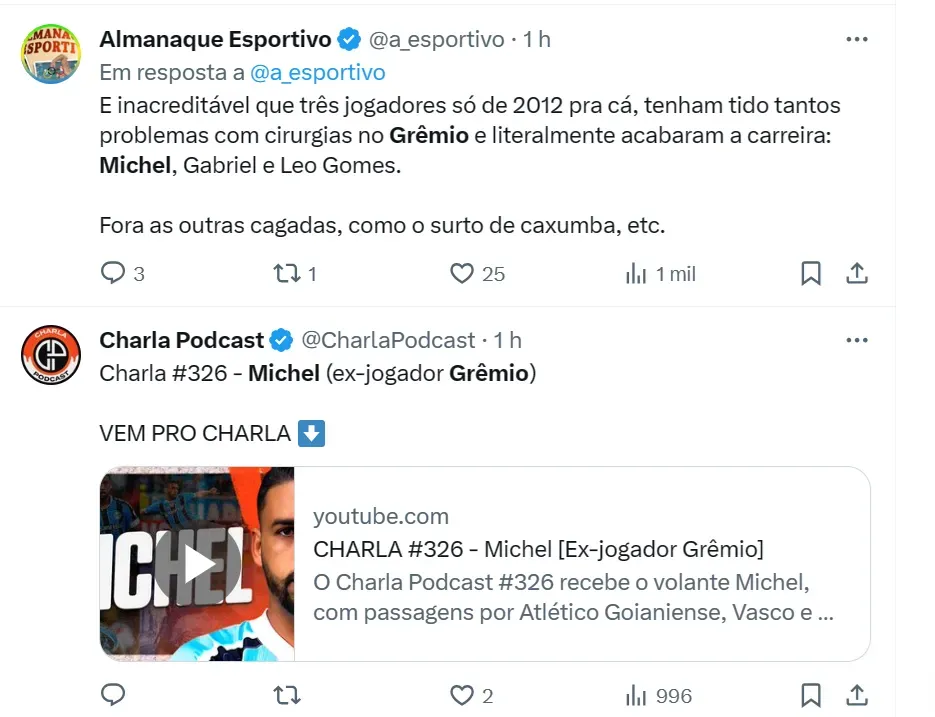
Task: Open the Charla Podcast account name
Action: click(181, 340)
